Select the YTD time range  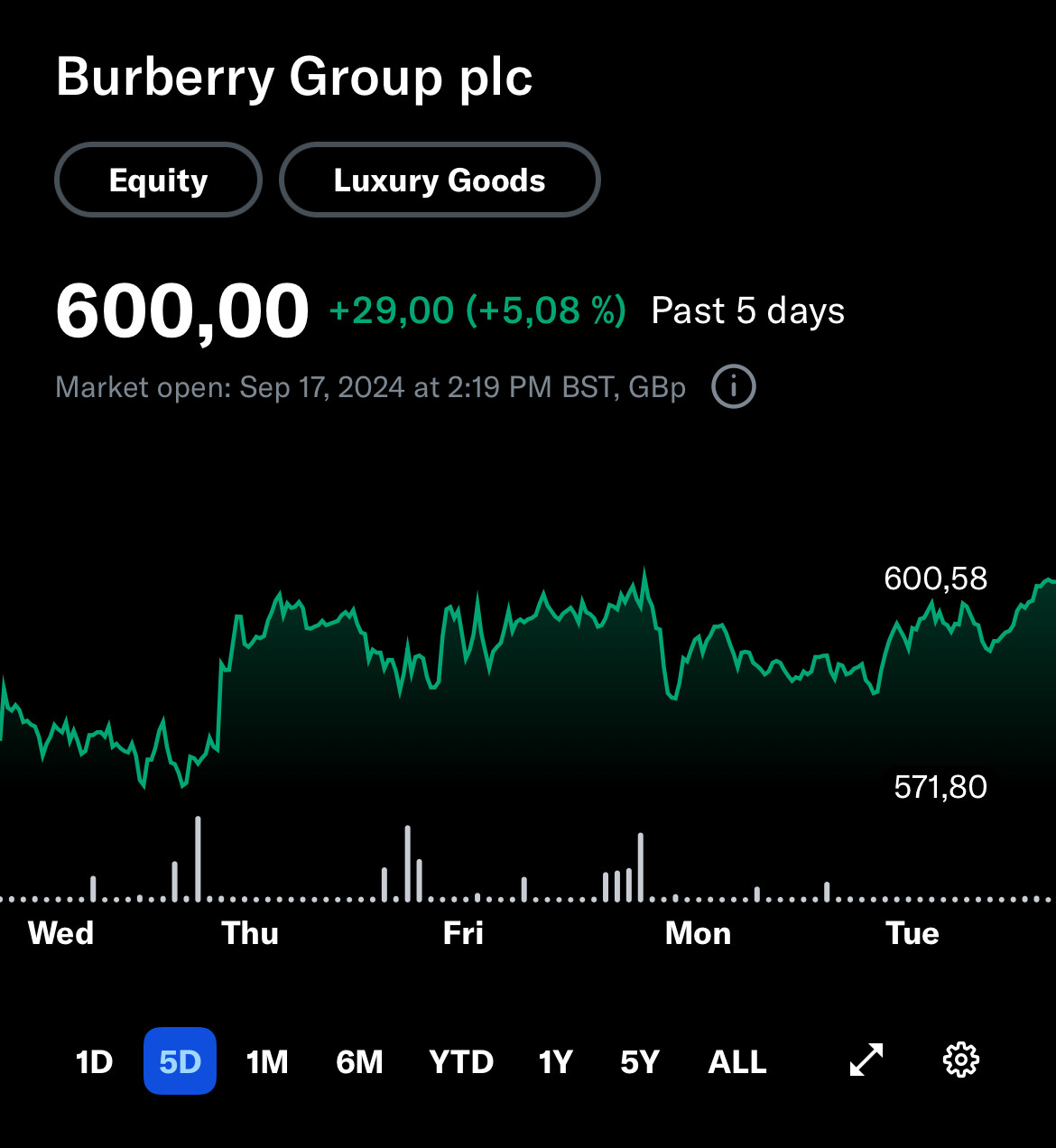pyautogui.click(x=461, y=1061)
